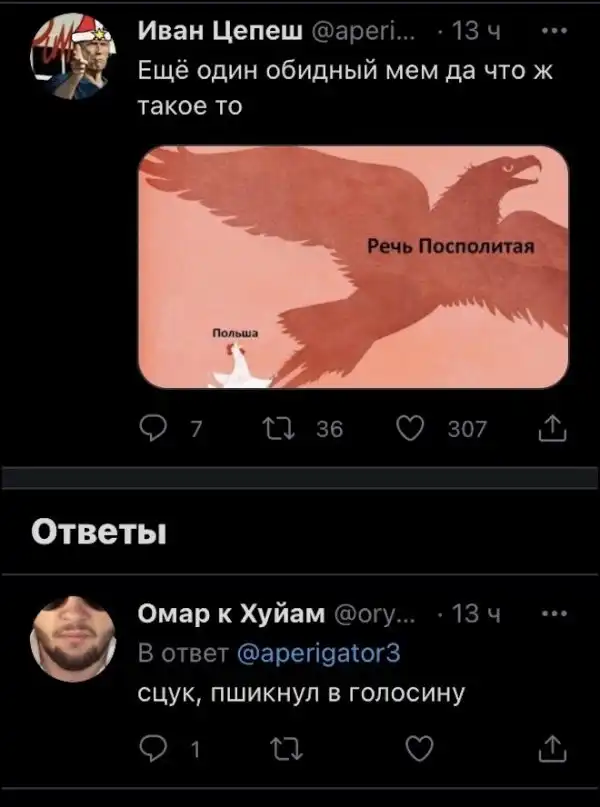Open overflow menu on Омар к Хуйам's reply
Image resolution: width=600 pixels, height=807 pixels.
552,613
